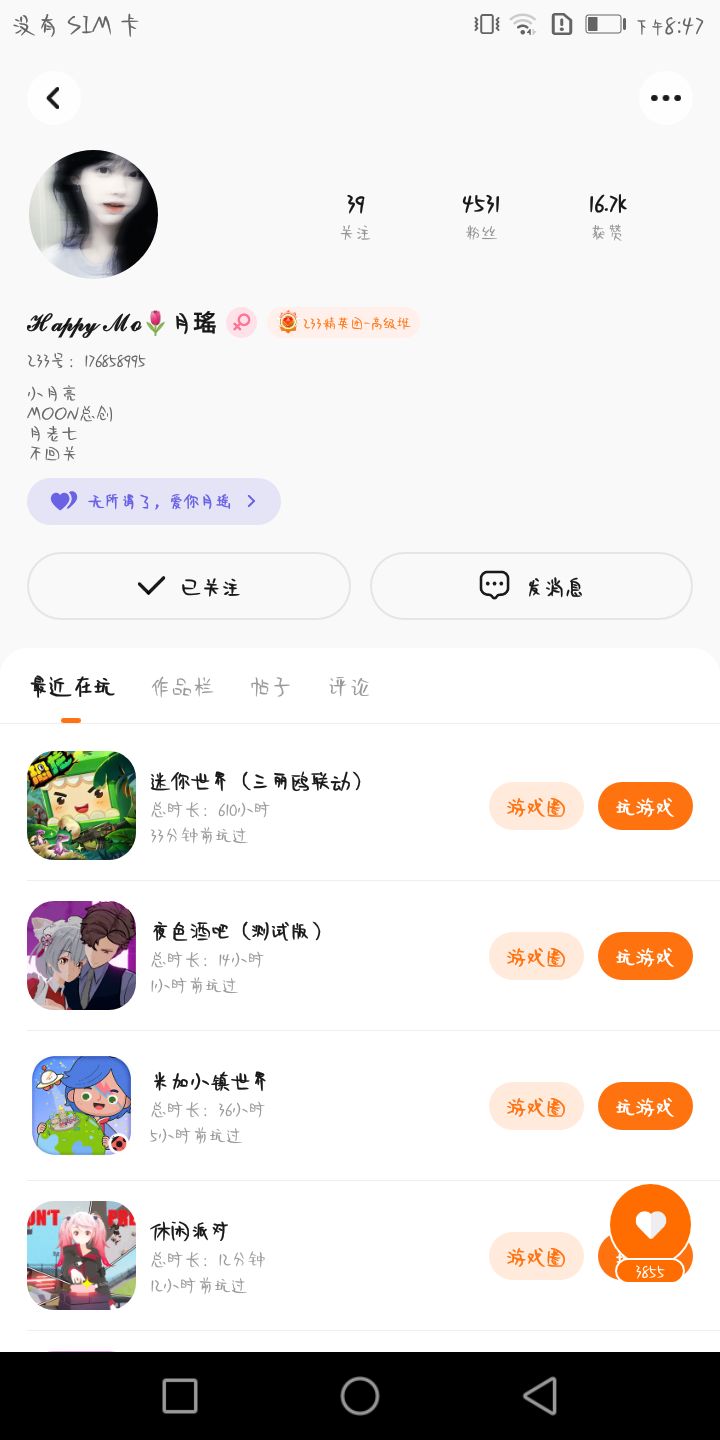720x1440 pixels.
Task: Switch to the 作品栏 tab
Action: pos(182,687)
